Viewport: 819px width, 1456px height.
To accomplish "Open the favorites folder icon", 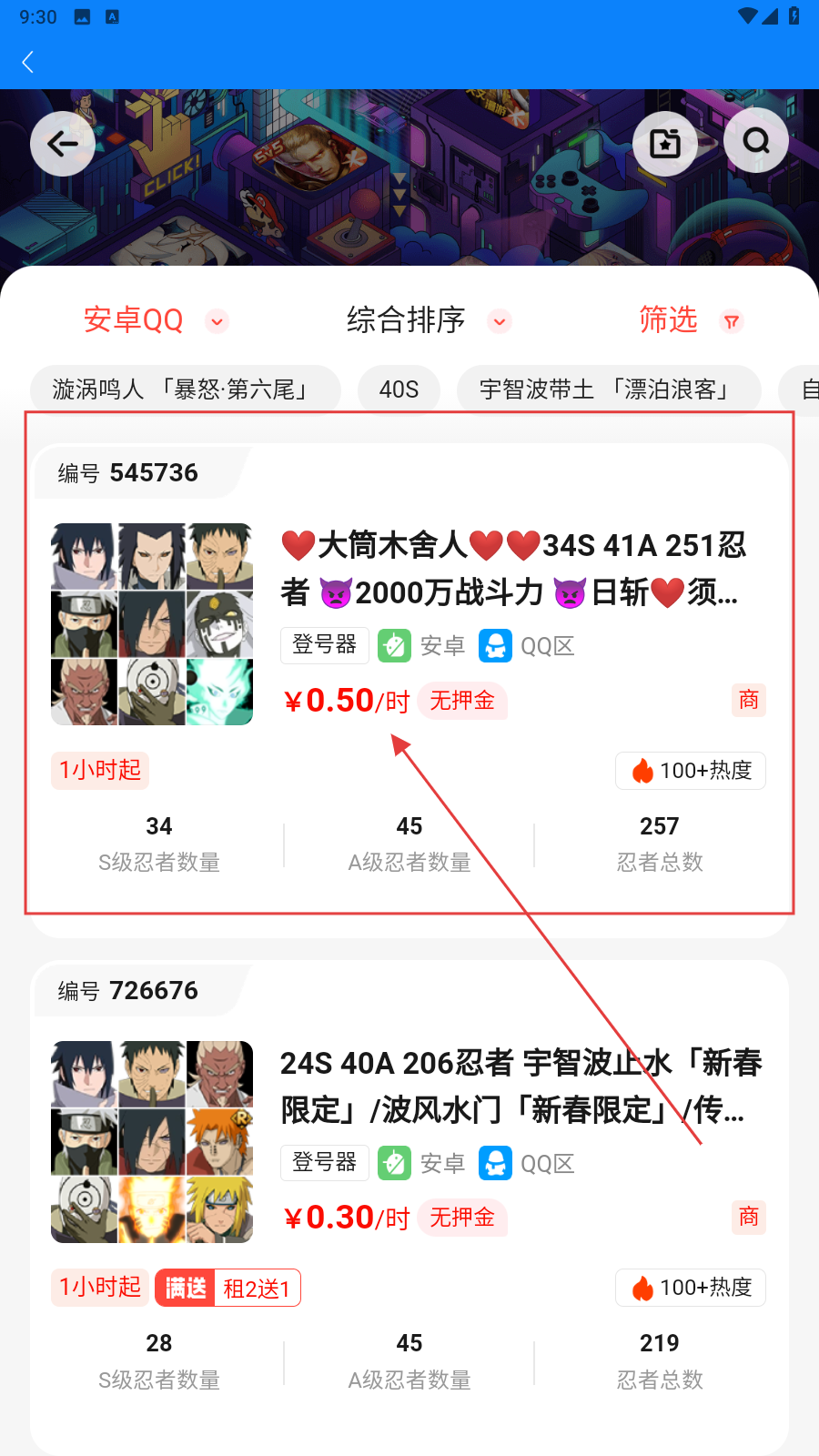I will (665, 144).
